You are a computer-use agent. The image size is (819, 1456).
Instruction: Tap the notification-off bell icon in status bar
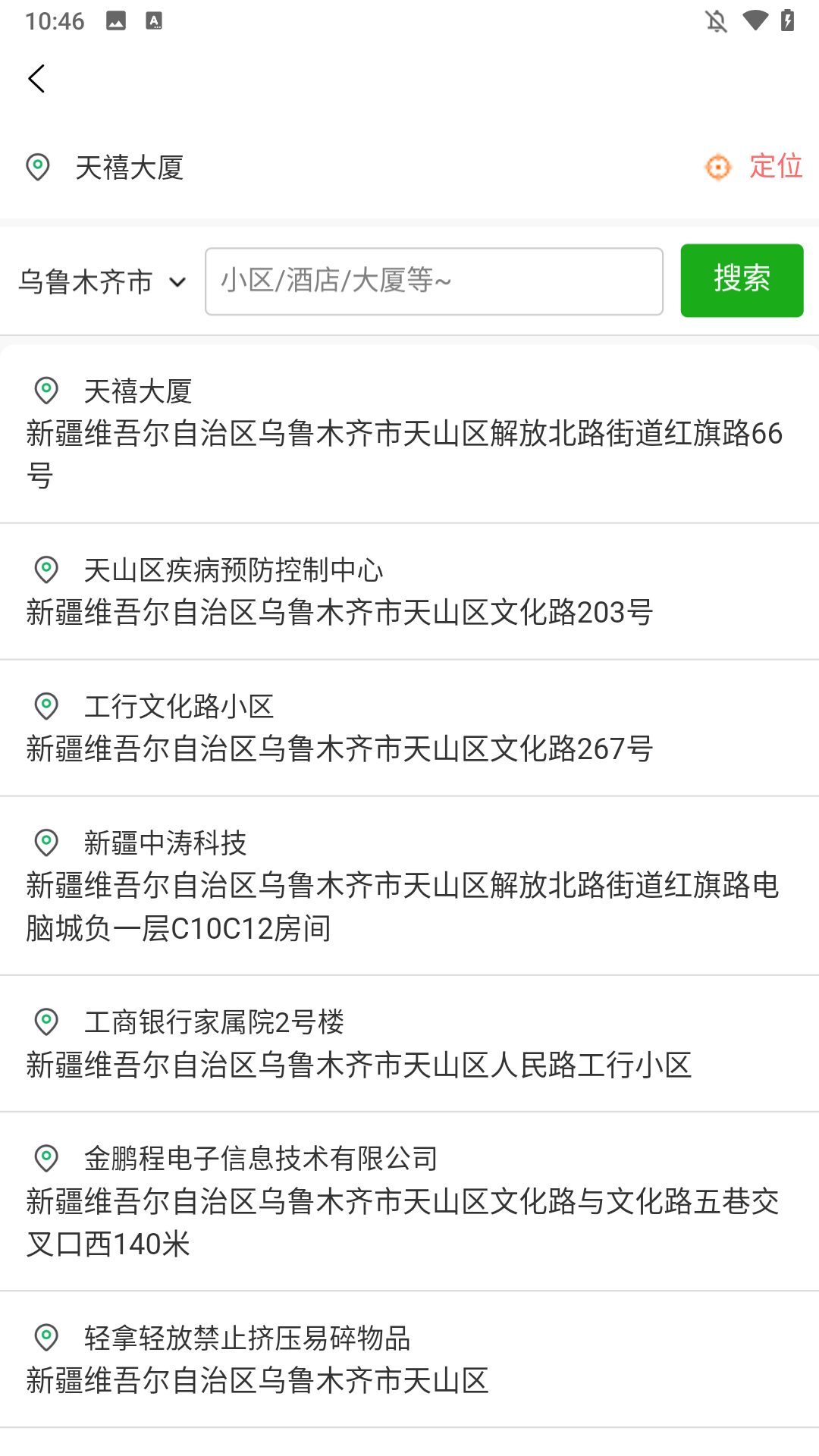[716, 21]
